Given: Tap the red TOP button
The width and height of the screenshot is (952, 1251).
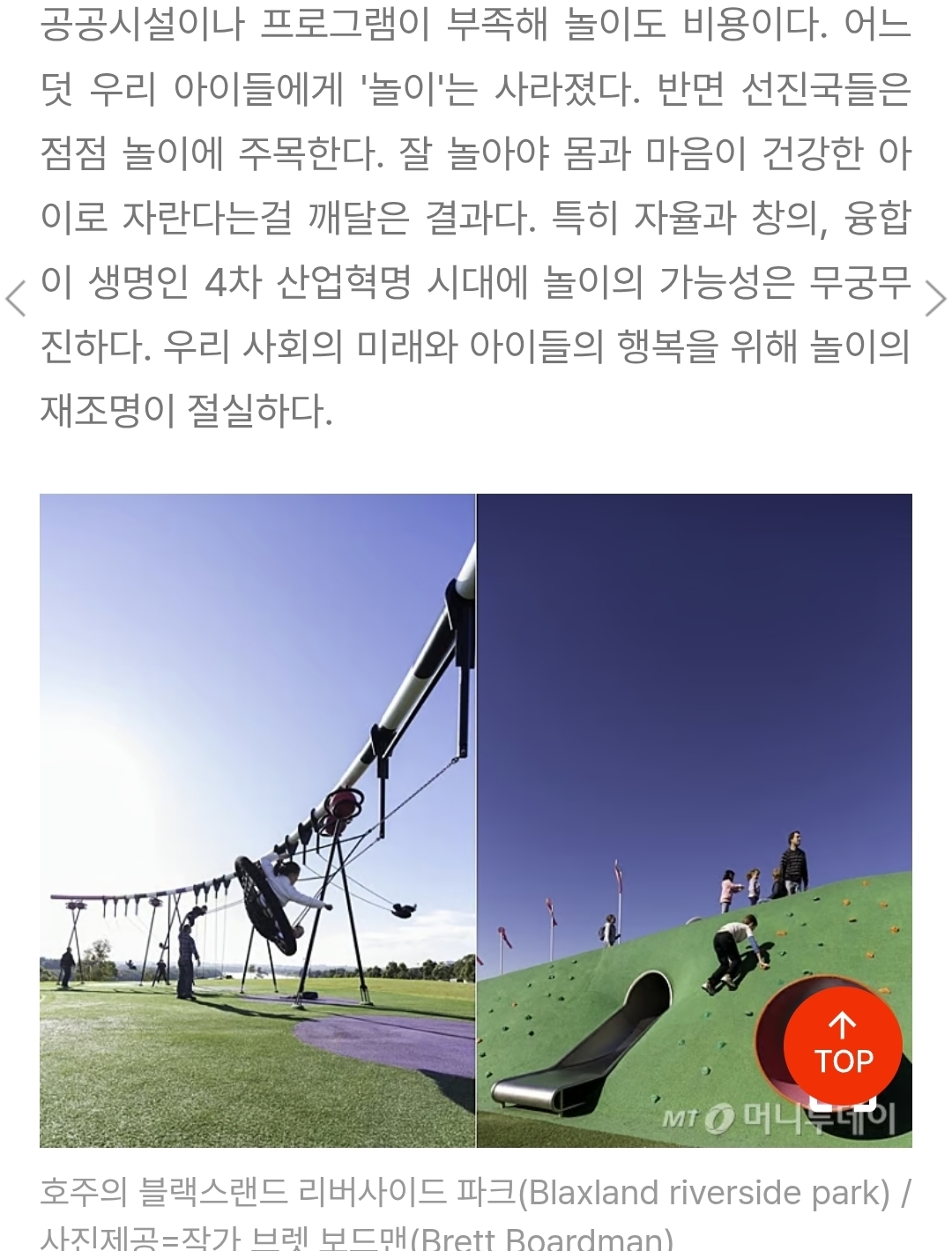Looking at the screenshot, I should [843, 1046].
